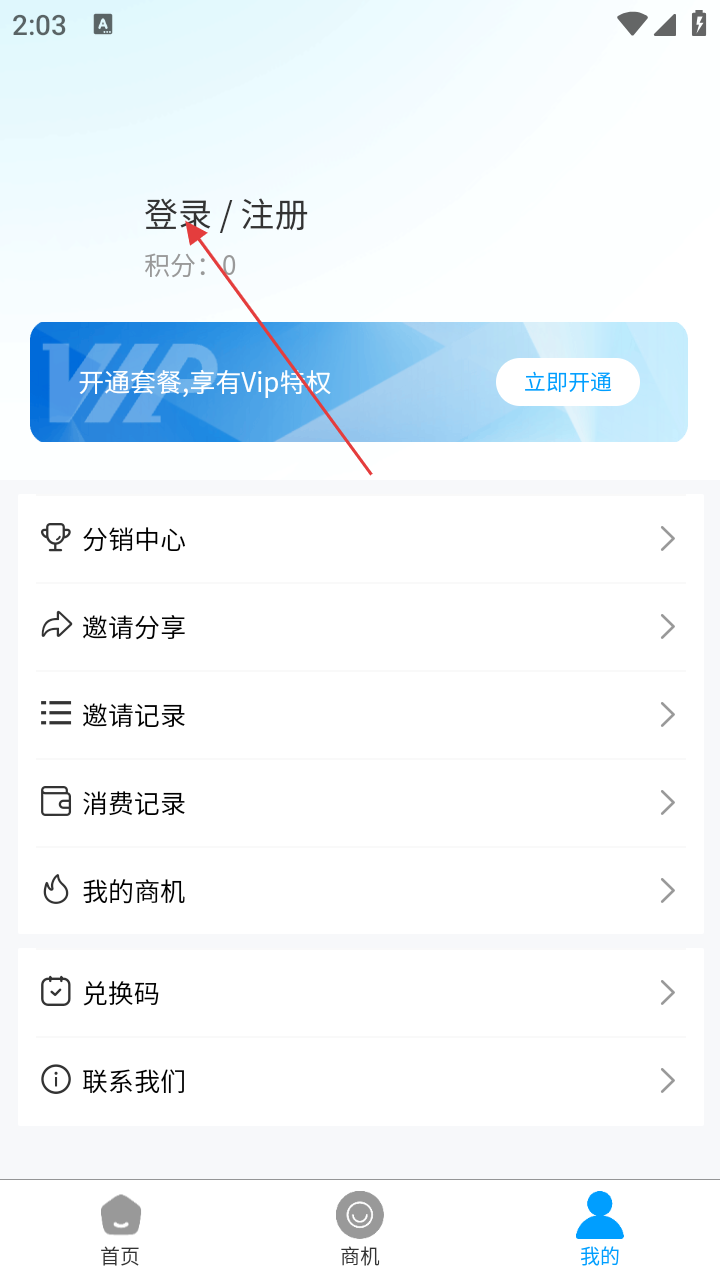This screenshot has width=720, height=1280.
Task: Open the 兑换码 entry
Action: 360,993
